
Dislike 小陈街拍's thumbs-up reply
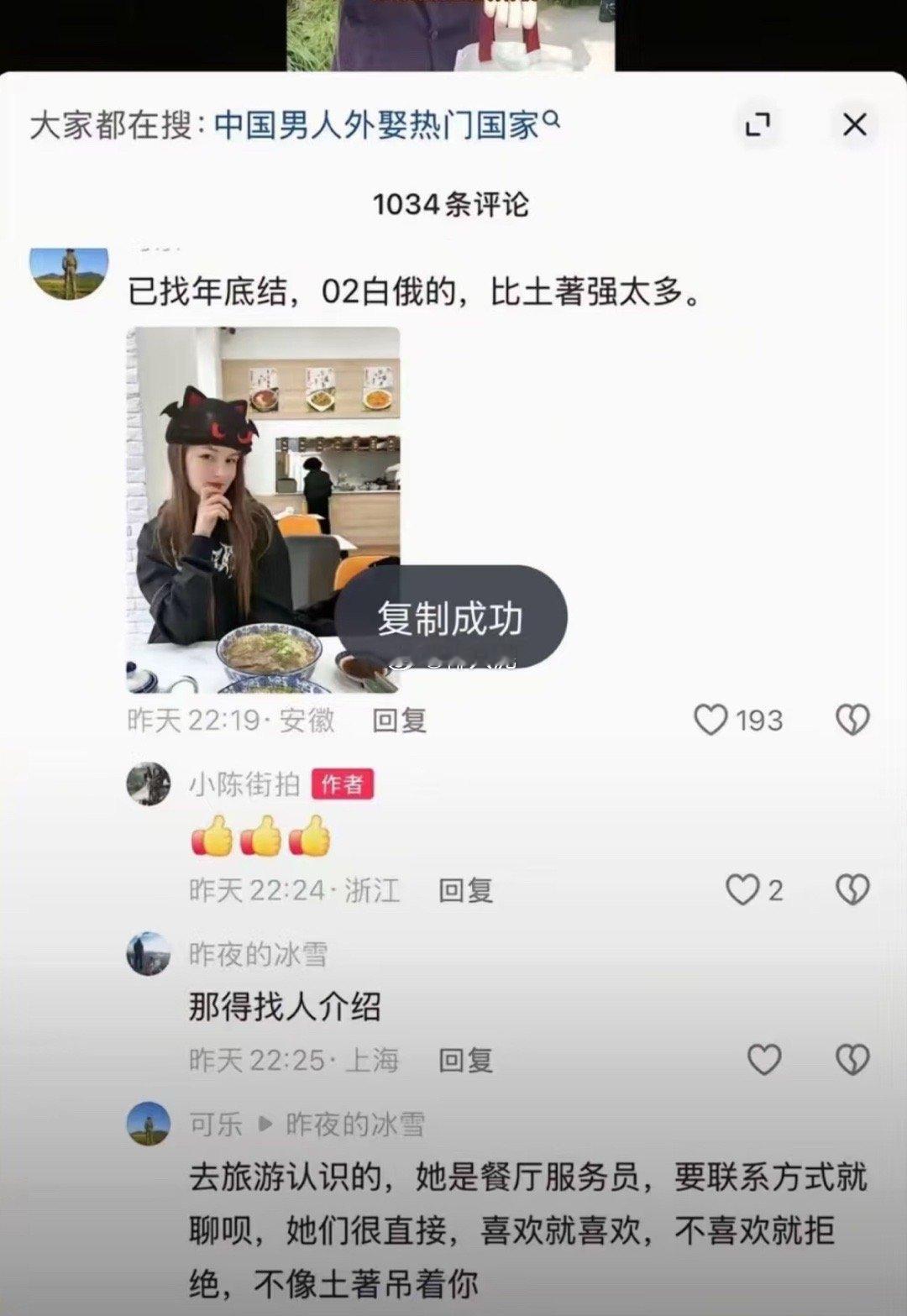[x=852, y=889]
